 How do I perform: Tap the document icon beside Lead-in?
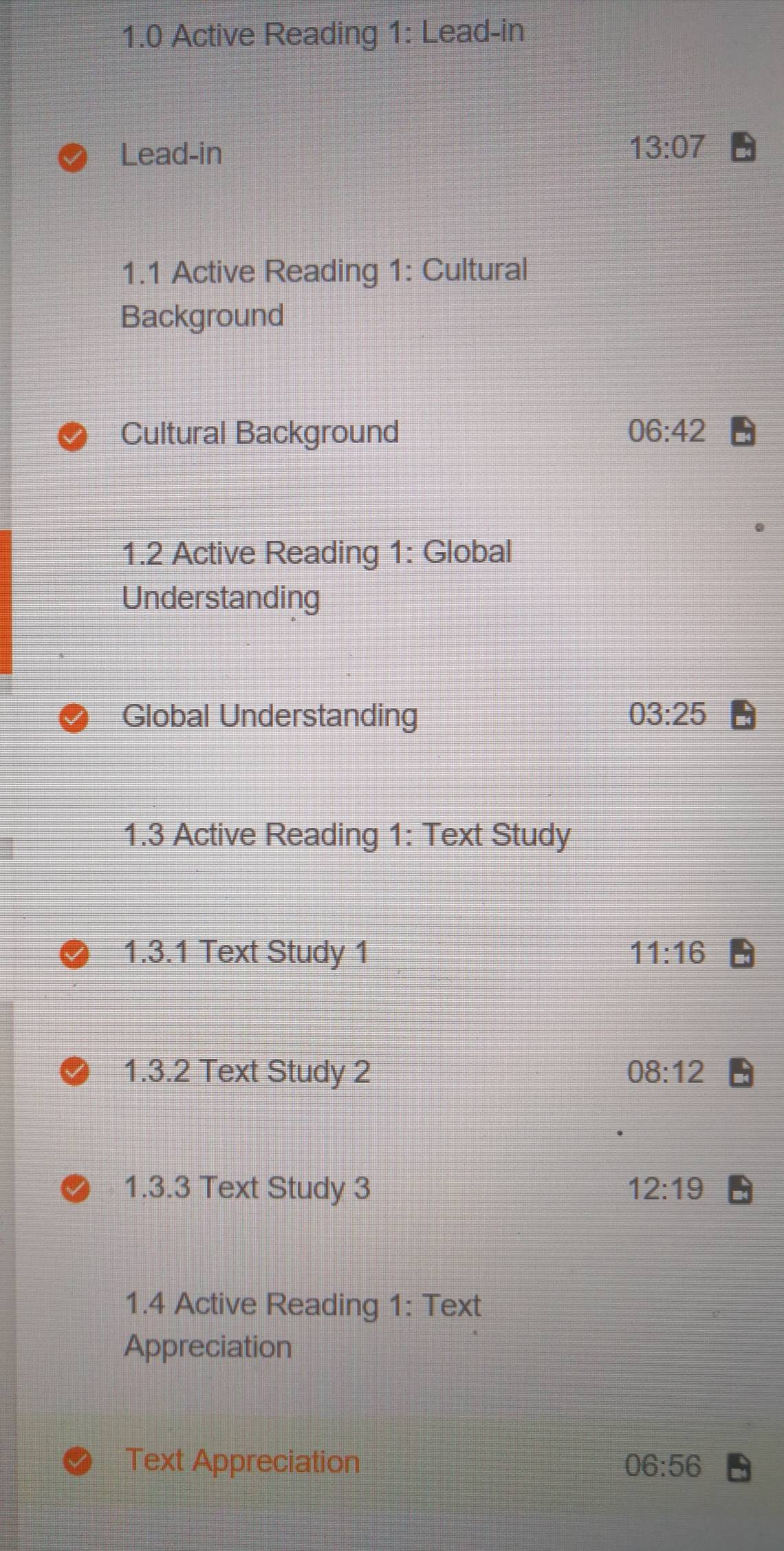(742, 147)
